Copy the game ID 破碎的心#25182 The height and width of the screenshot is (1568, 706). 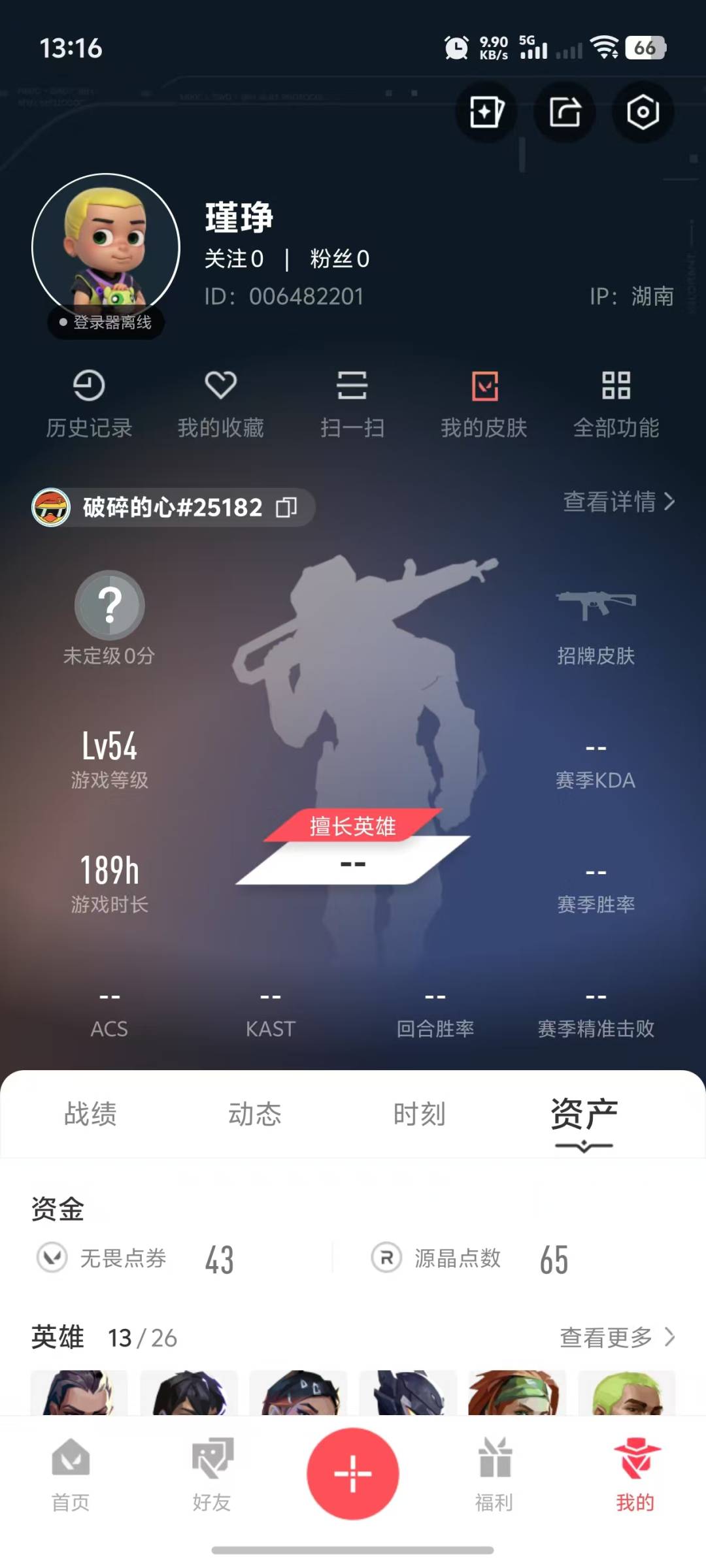pos(286,508)
